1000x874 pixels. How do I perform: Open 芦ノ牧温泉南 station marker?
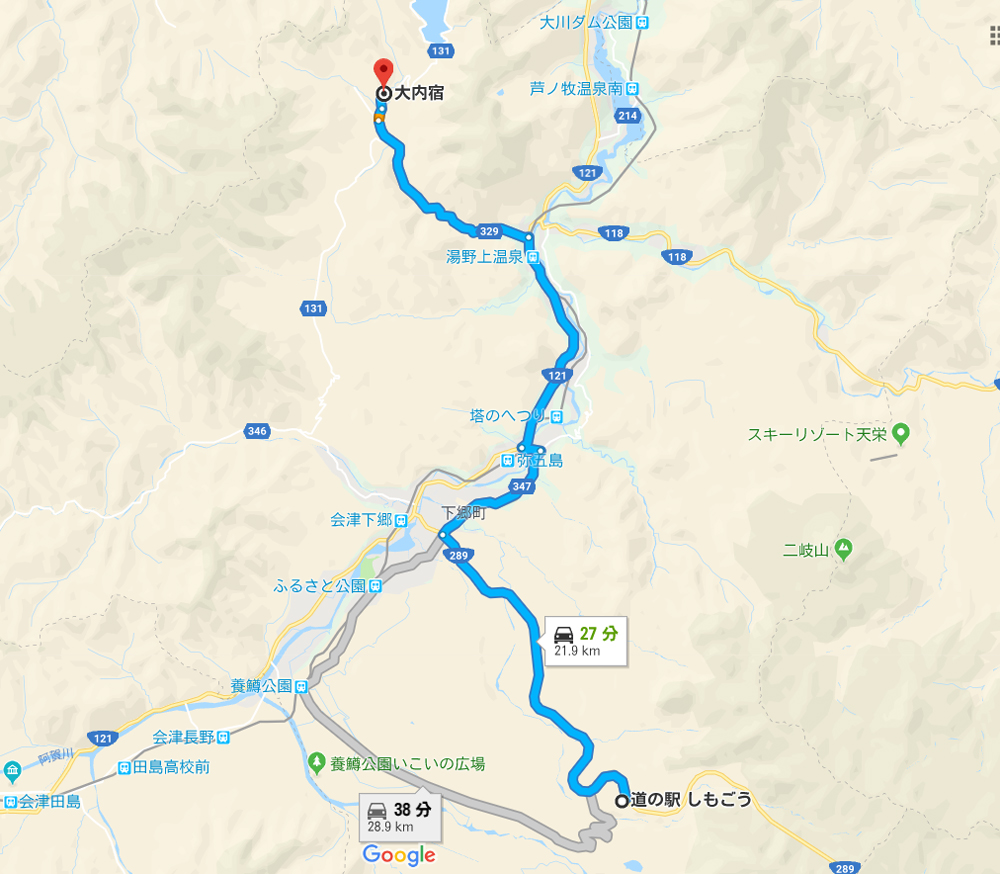point(632,89)
